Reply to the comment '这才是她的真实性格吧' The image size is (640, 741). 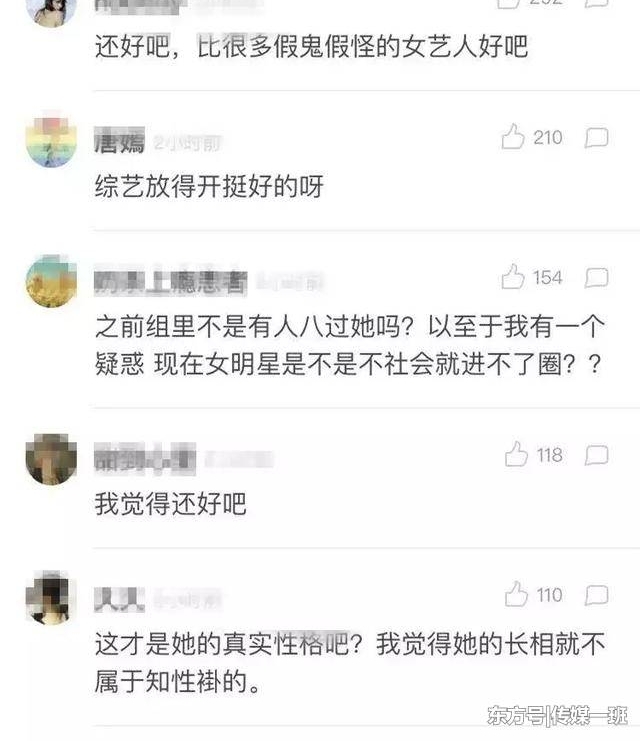[597, 596]
